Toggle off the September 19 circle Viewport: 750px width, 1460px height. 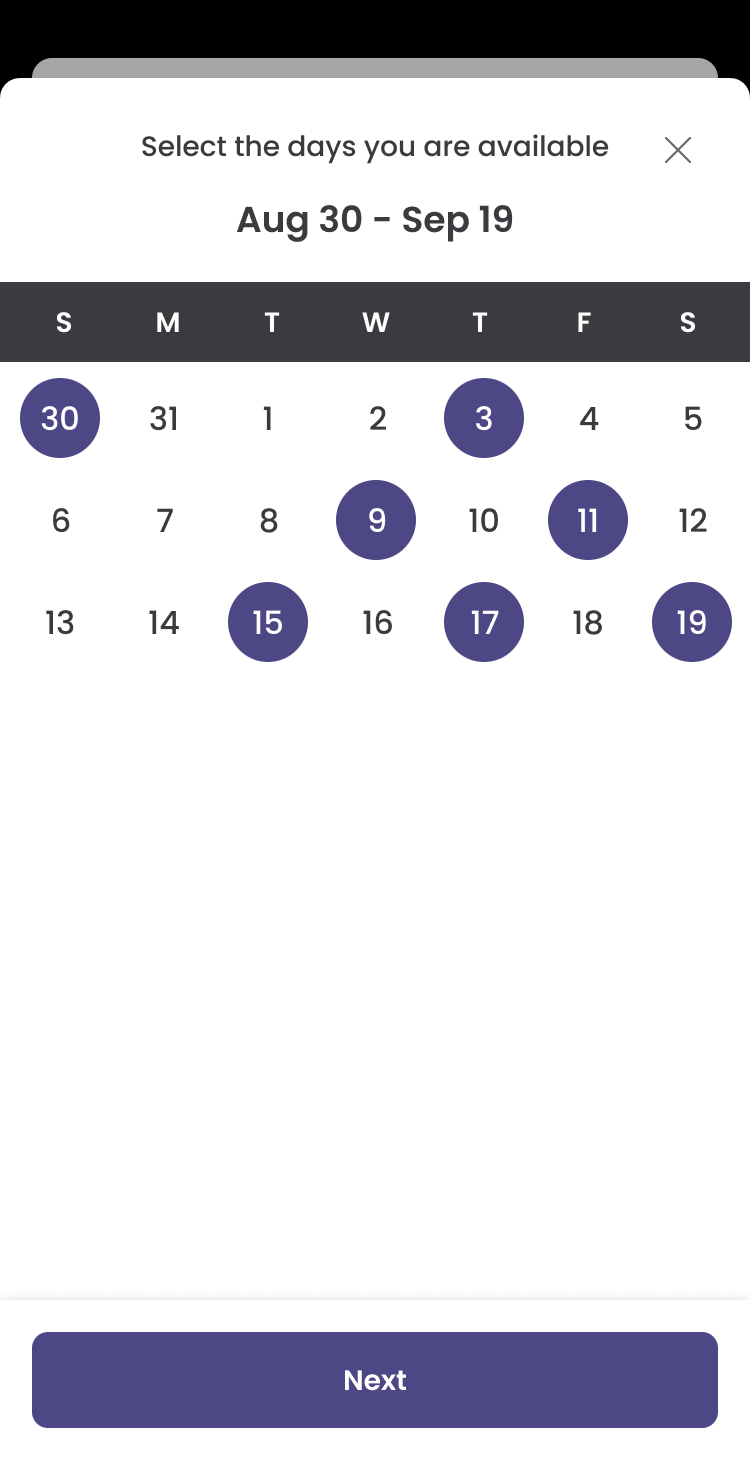(x=692, y=622)
